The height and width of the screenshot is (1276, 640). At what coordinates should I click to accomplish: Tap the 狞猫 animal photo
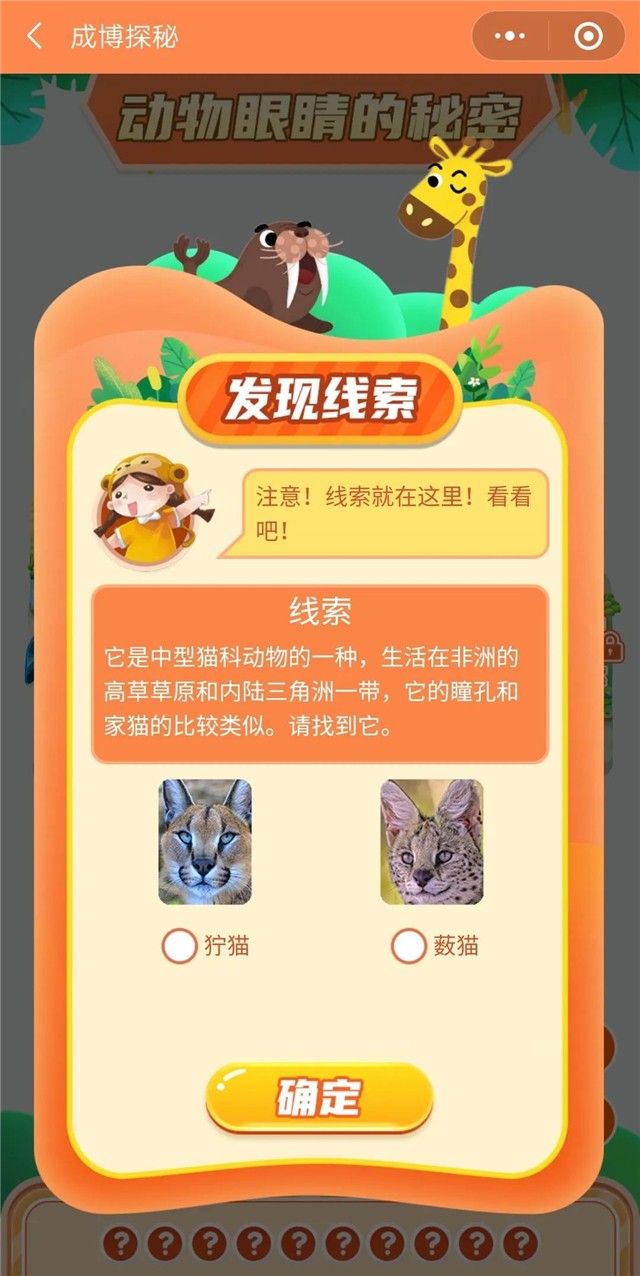point(205,842)
